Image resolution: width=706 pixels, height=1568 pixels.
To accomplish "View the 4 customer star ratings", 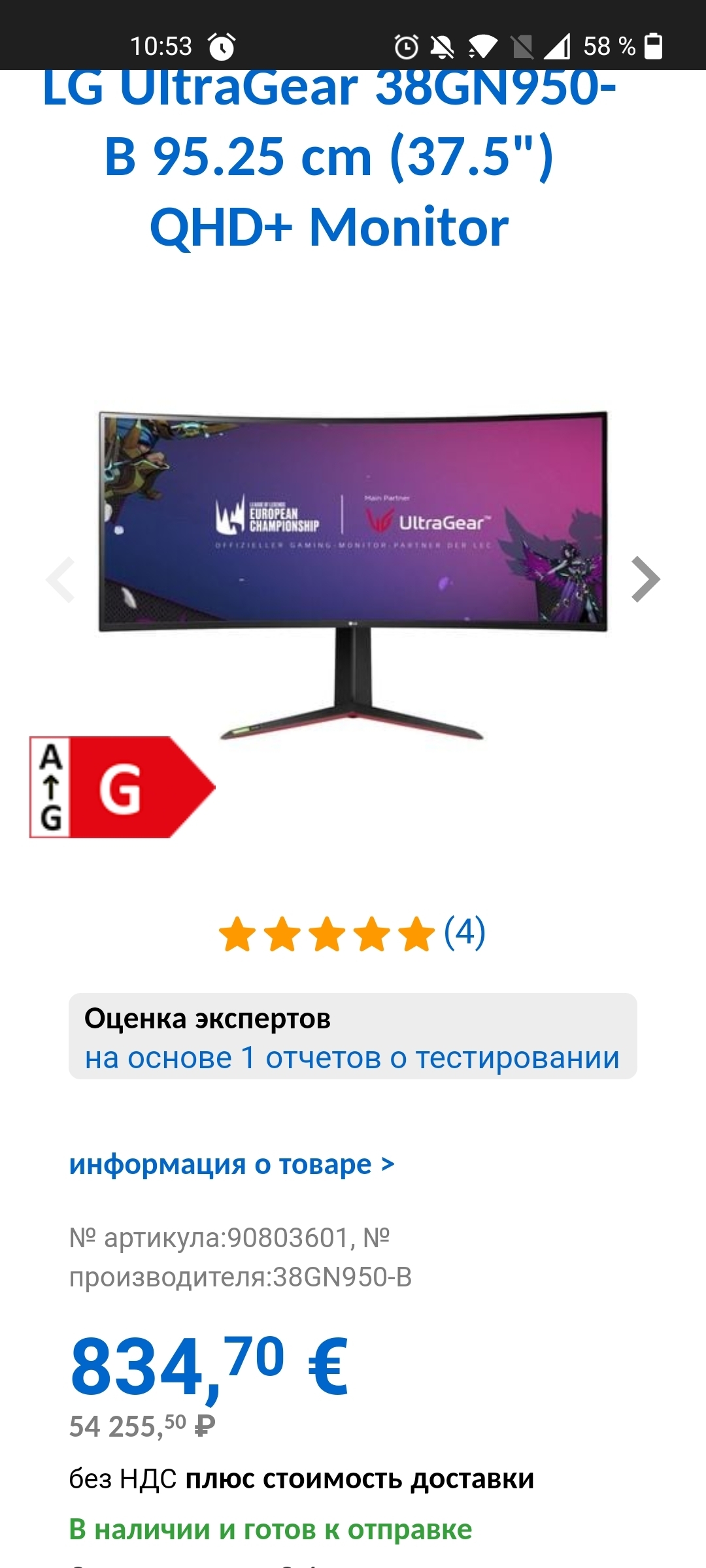I will [352, 933].
